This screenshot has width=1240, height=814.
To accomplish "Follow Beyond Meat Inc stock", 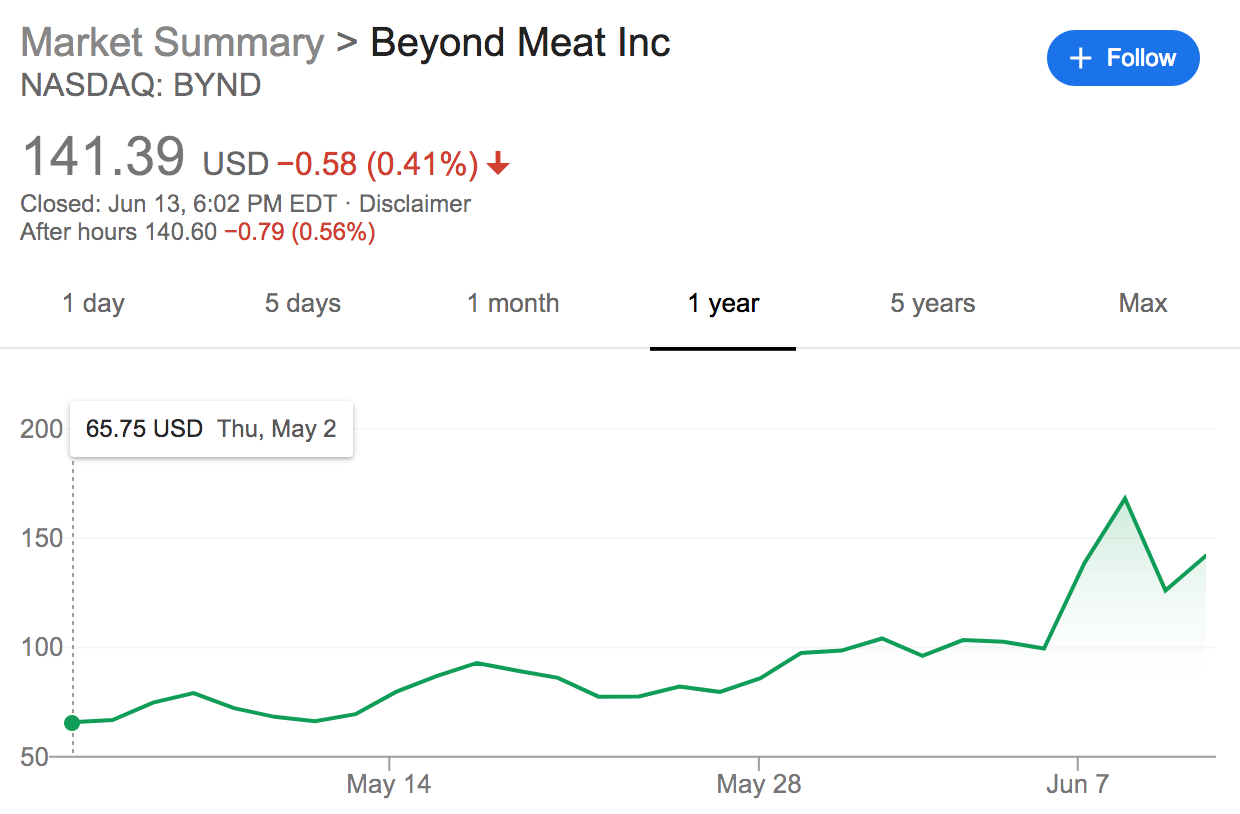I will pos(1122,58).
